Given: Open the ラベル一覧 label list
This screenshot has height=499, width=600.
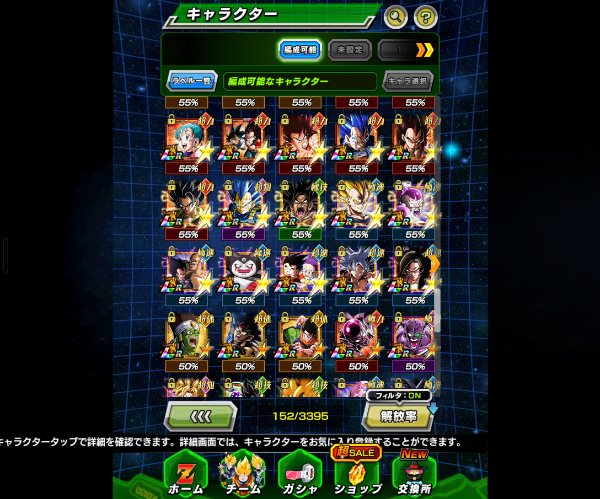Looking at the screenshot, I should click(x=192, y=81).
